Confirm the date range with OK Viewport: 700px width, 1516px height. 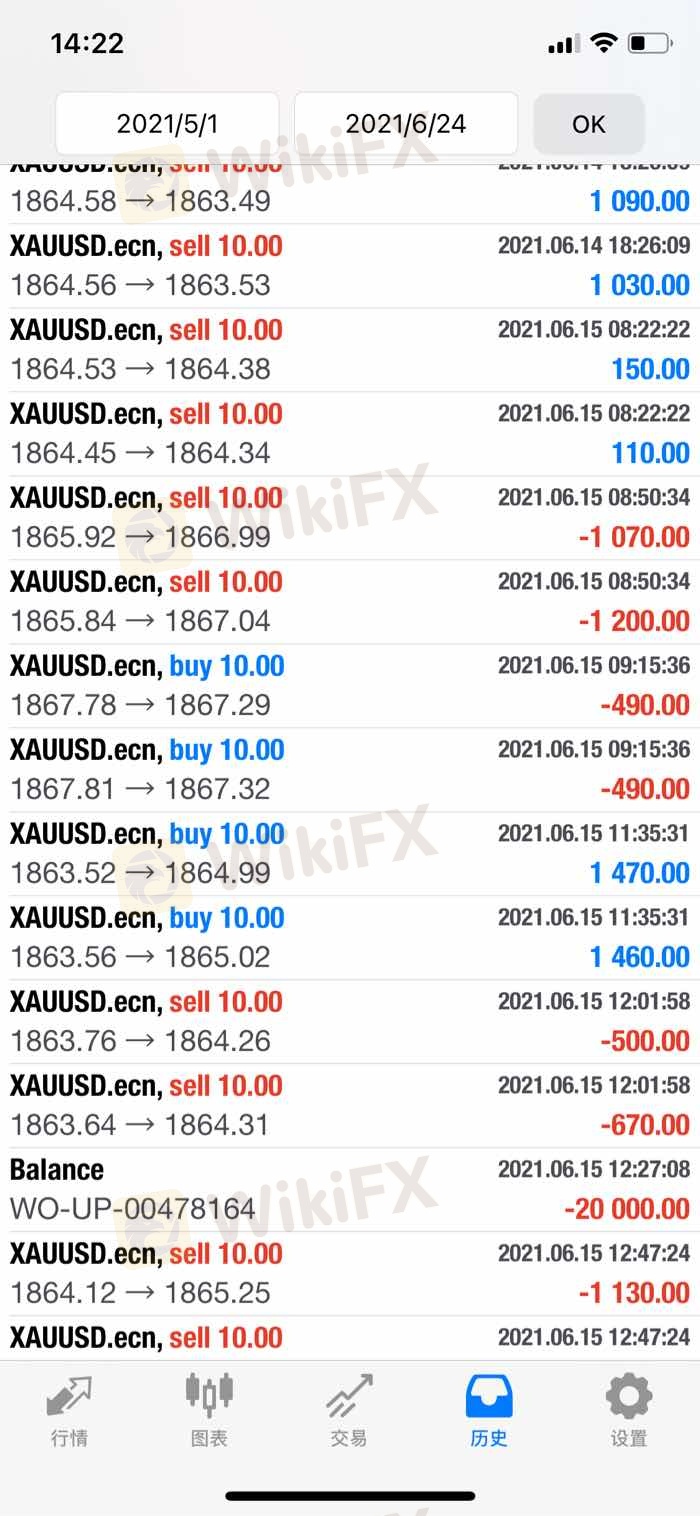coord(589,124)
